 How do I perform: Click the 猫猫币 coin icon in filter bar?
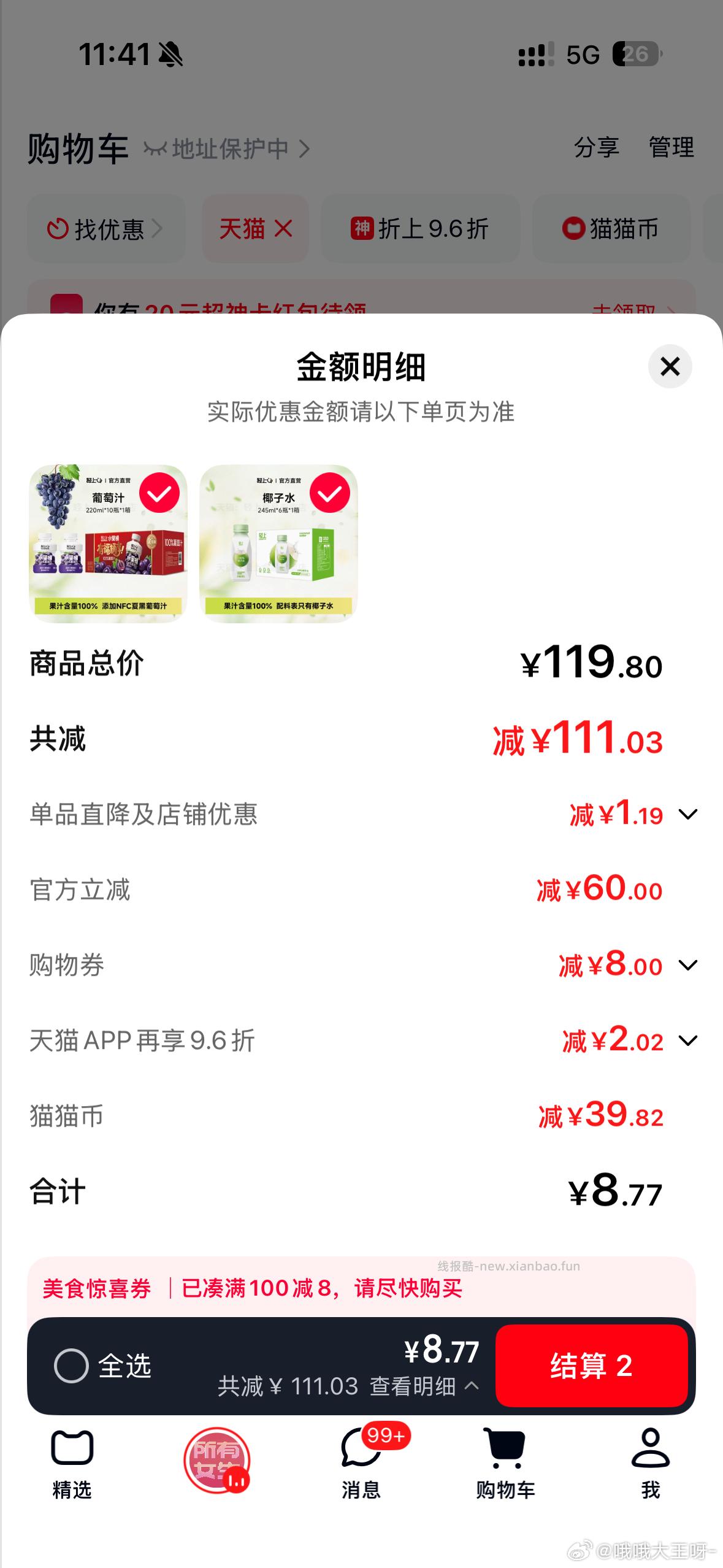pyautogui.click(x=573, y=229)
